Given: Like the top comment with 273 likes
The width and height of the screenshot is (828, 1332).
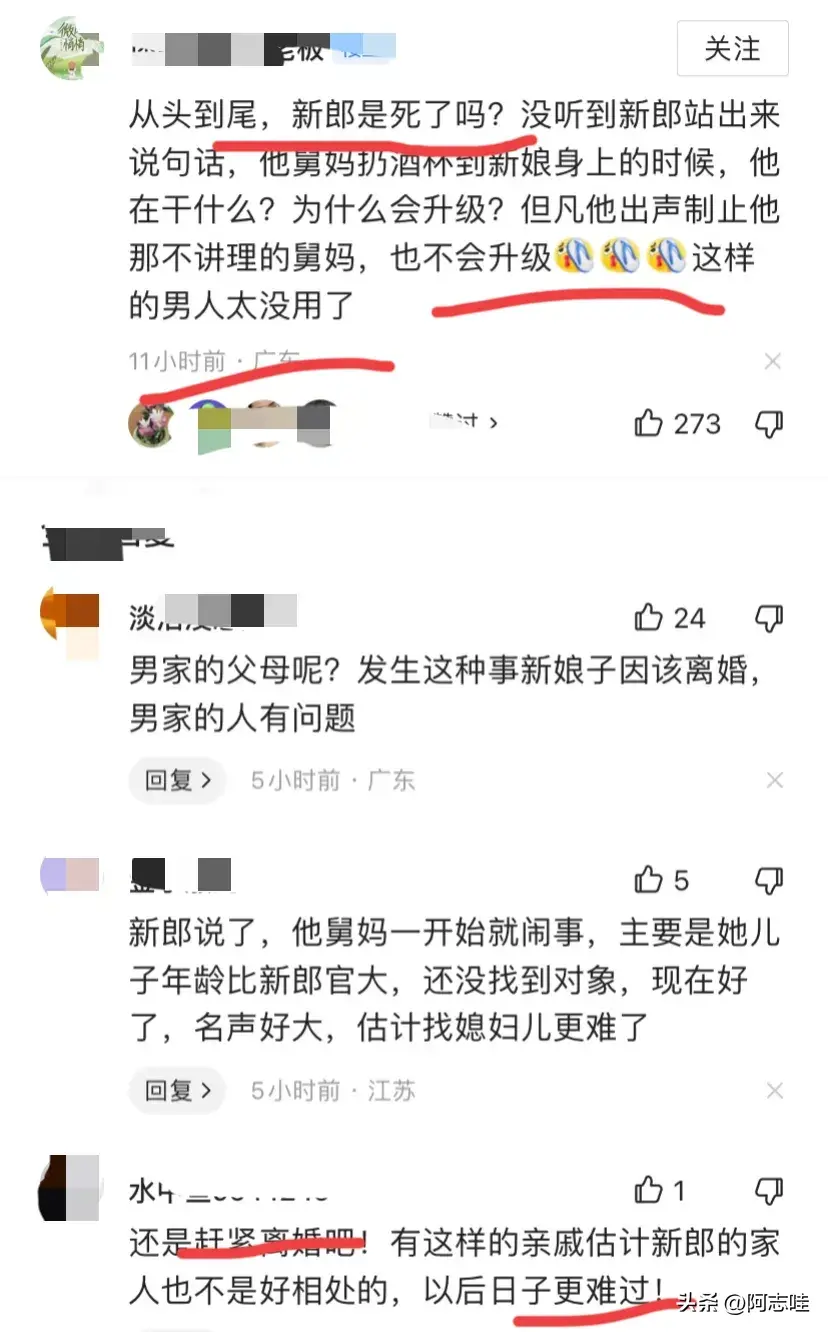Looking at the screenshot, I should point(650,424).
